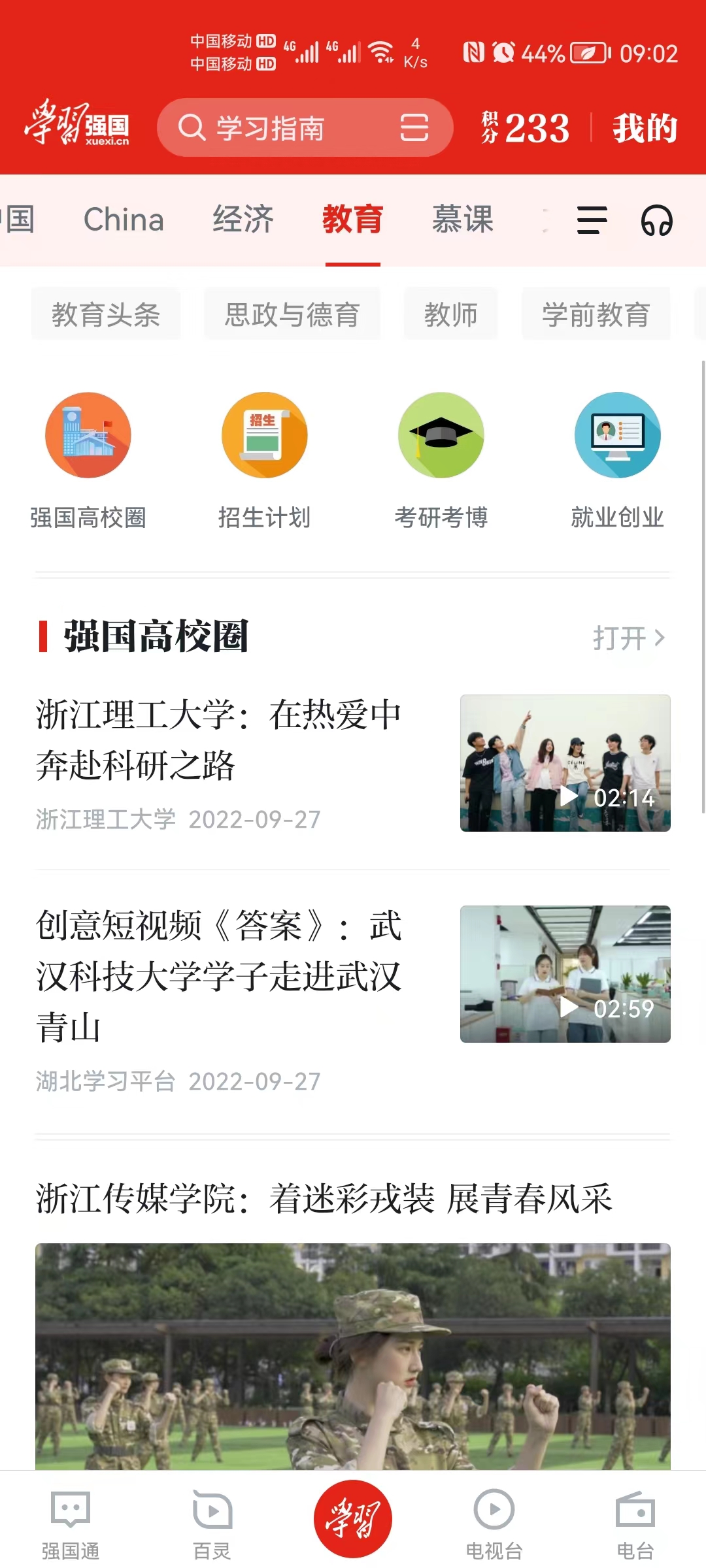Open 就业创业 shortcut
706x1568 pixels.
pyautogui.click(x=617, y=461)
